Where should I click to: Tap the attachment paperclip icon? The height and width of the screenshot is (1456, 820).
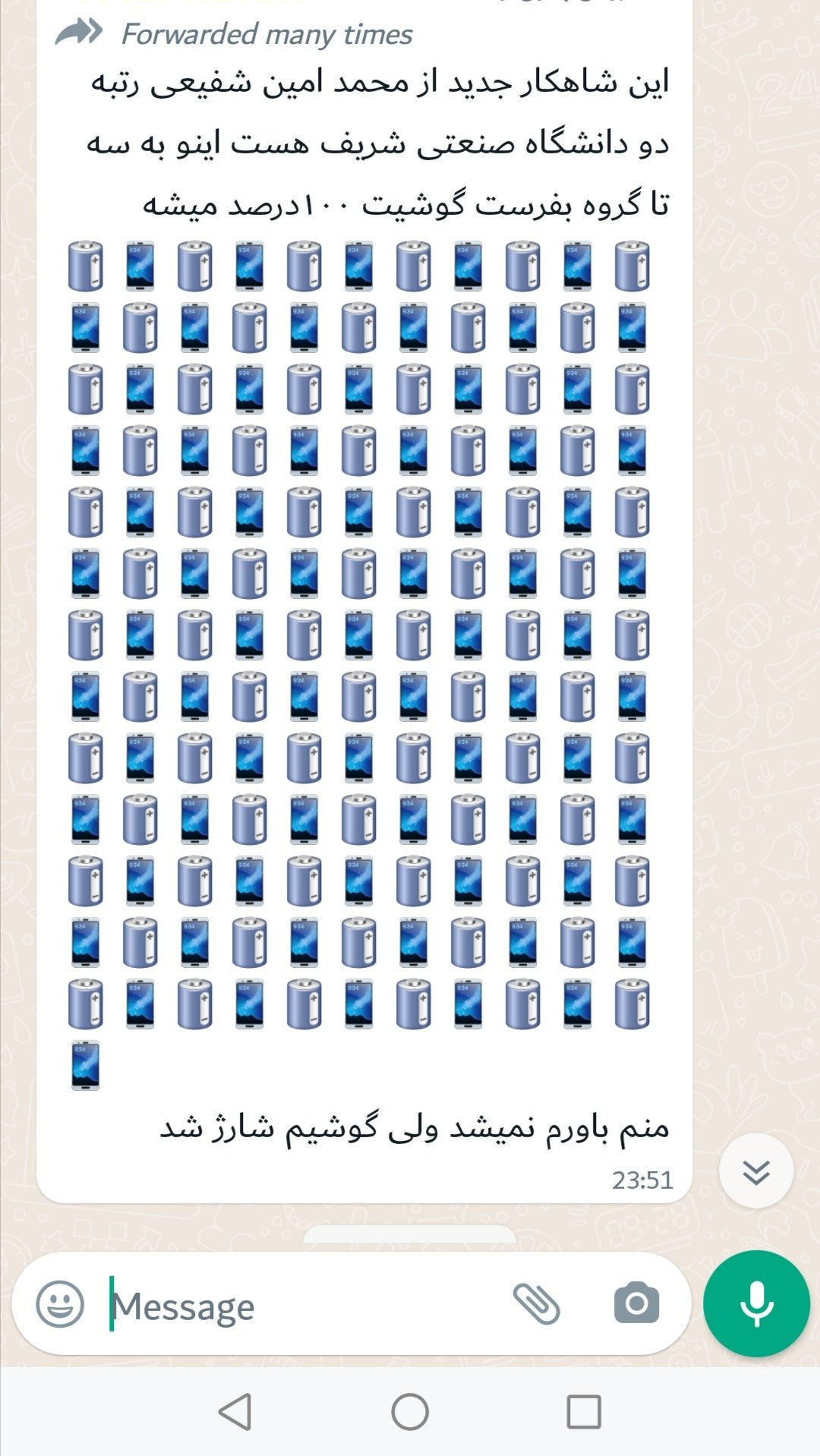point(536,1304)
